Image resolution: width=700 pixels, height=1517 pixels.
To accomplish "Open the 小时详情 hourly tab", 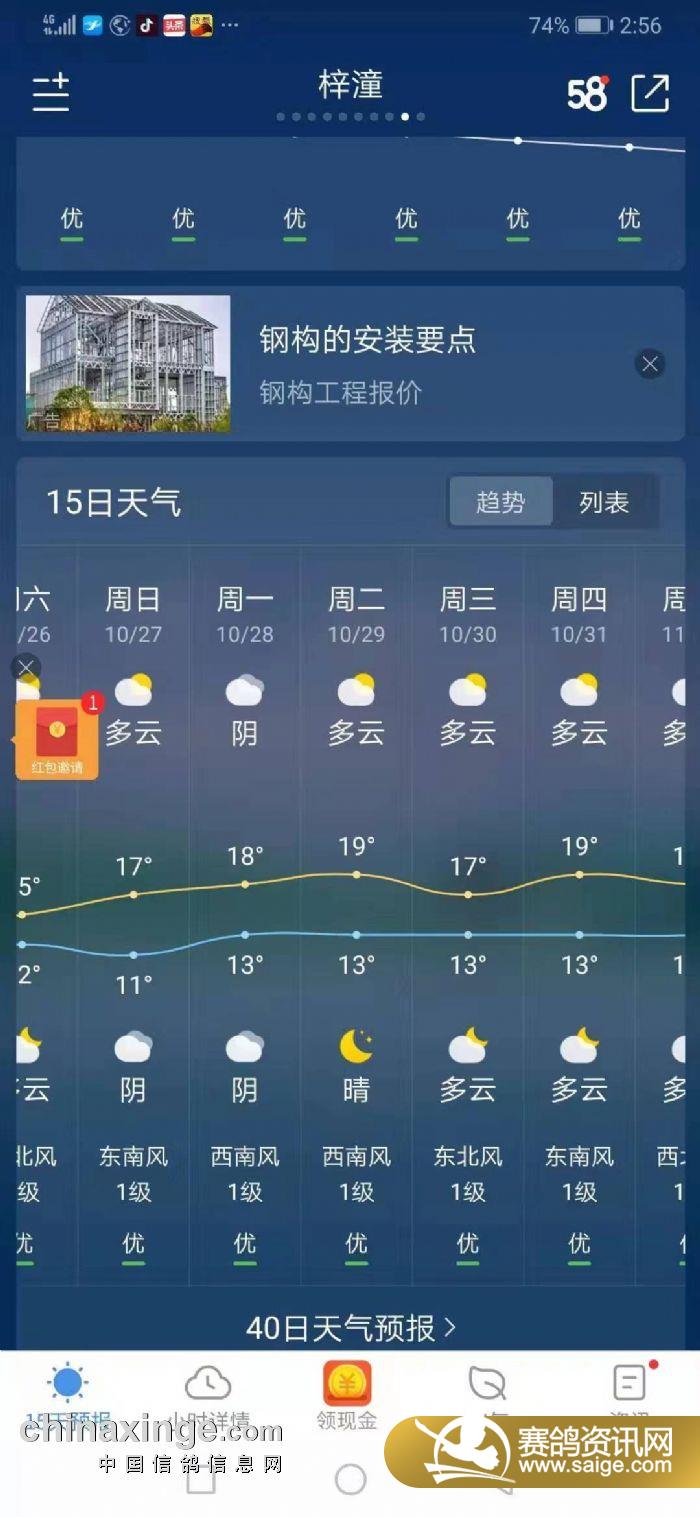I will point(208,1393).
